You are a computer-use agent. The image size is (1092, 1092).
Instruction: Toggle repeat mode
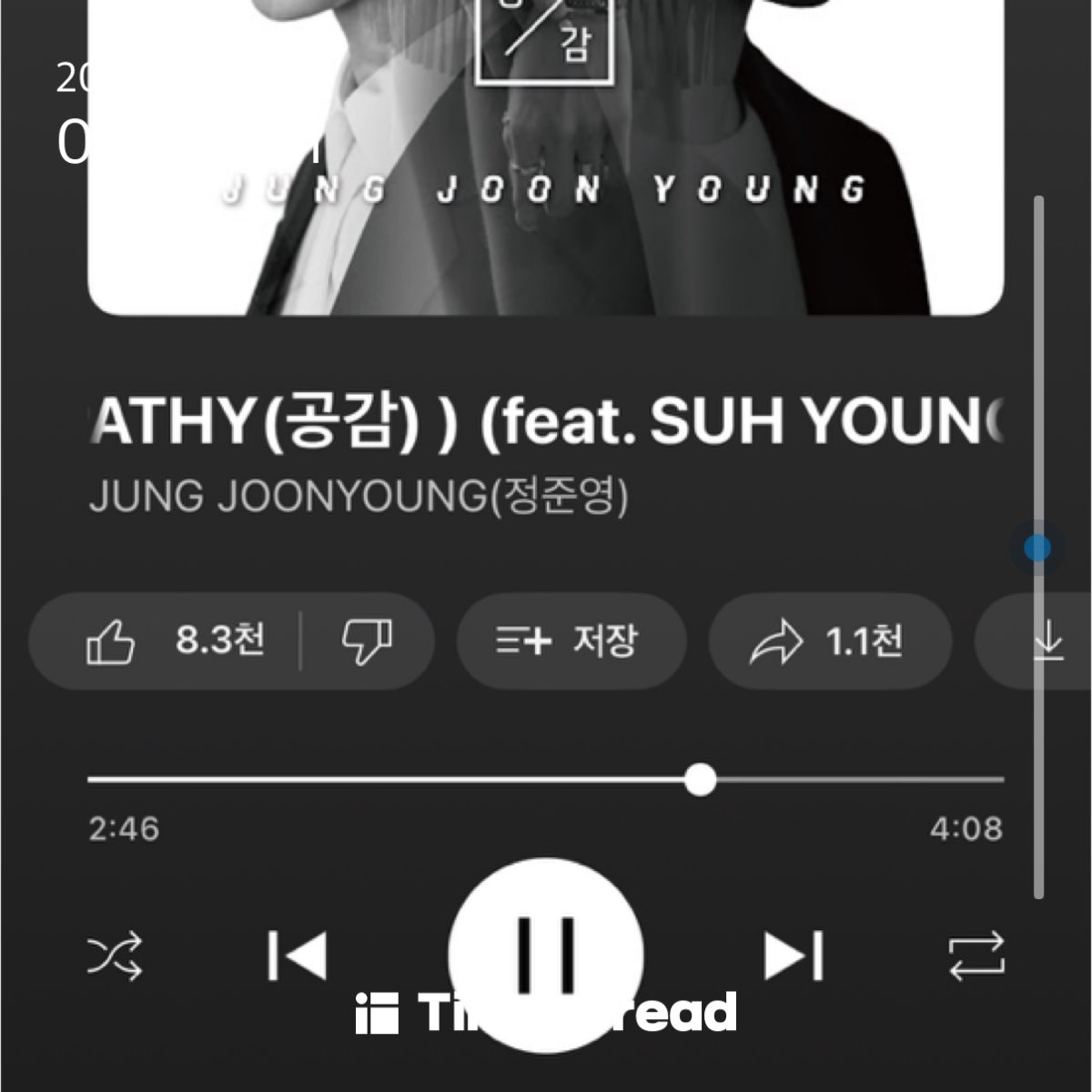coord(976,955)
